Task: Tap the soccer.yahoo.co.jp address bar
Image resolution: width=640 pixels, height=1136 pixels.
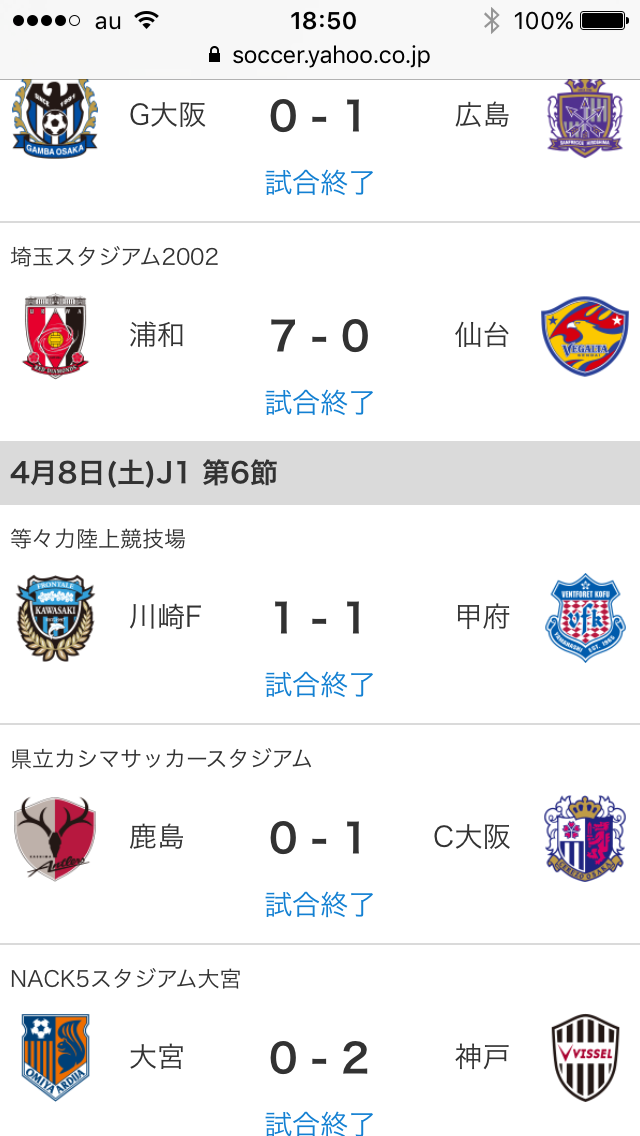Action: point(320,55)
